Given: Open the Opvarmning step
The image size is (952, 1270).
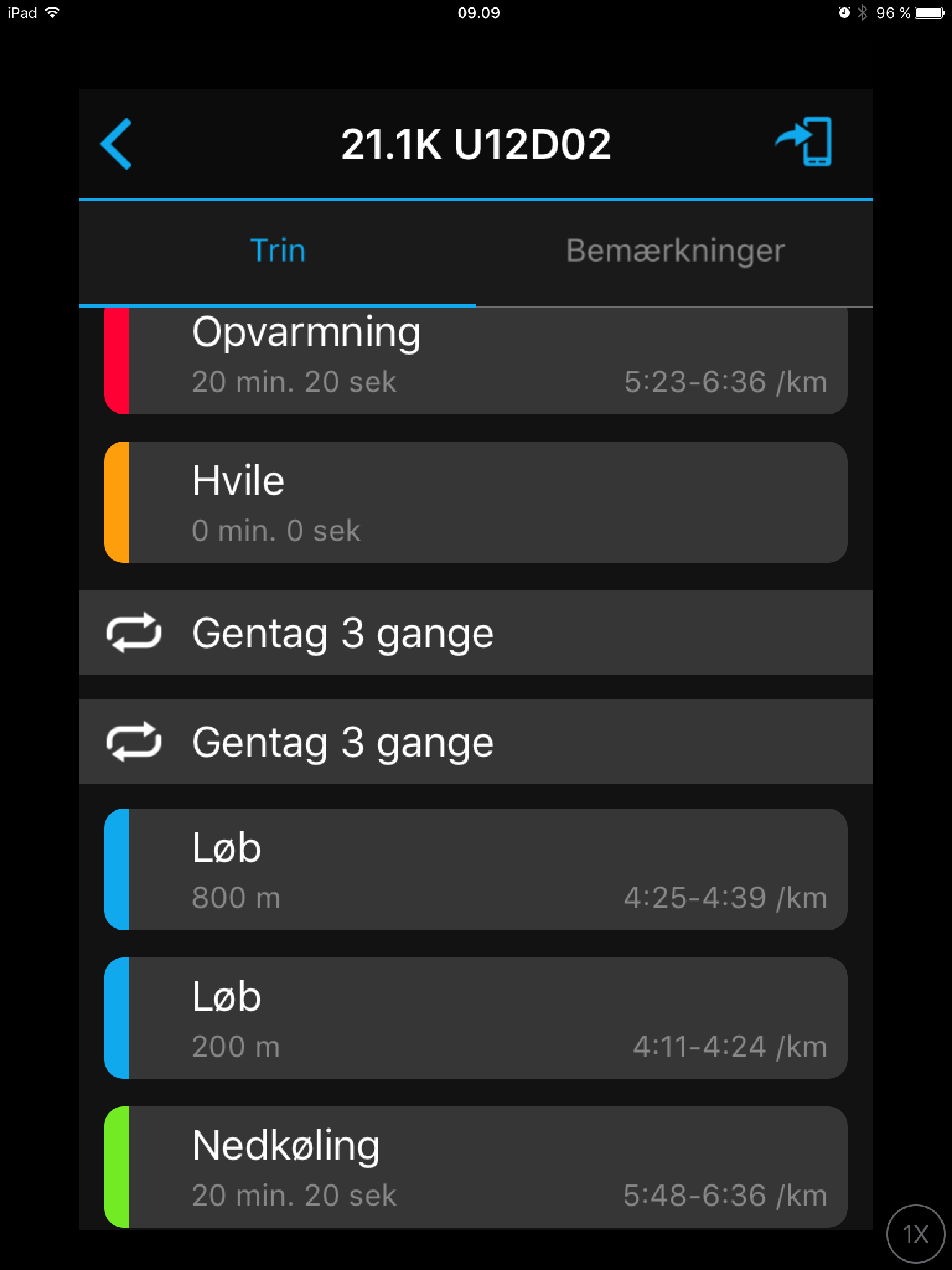Looking at the screenshot, I should tap(475, 360).
